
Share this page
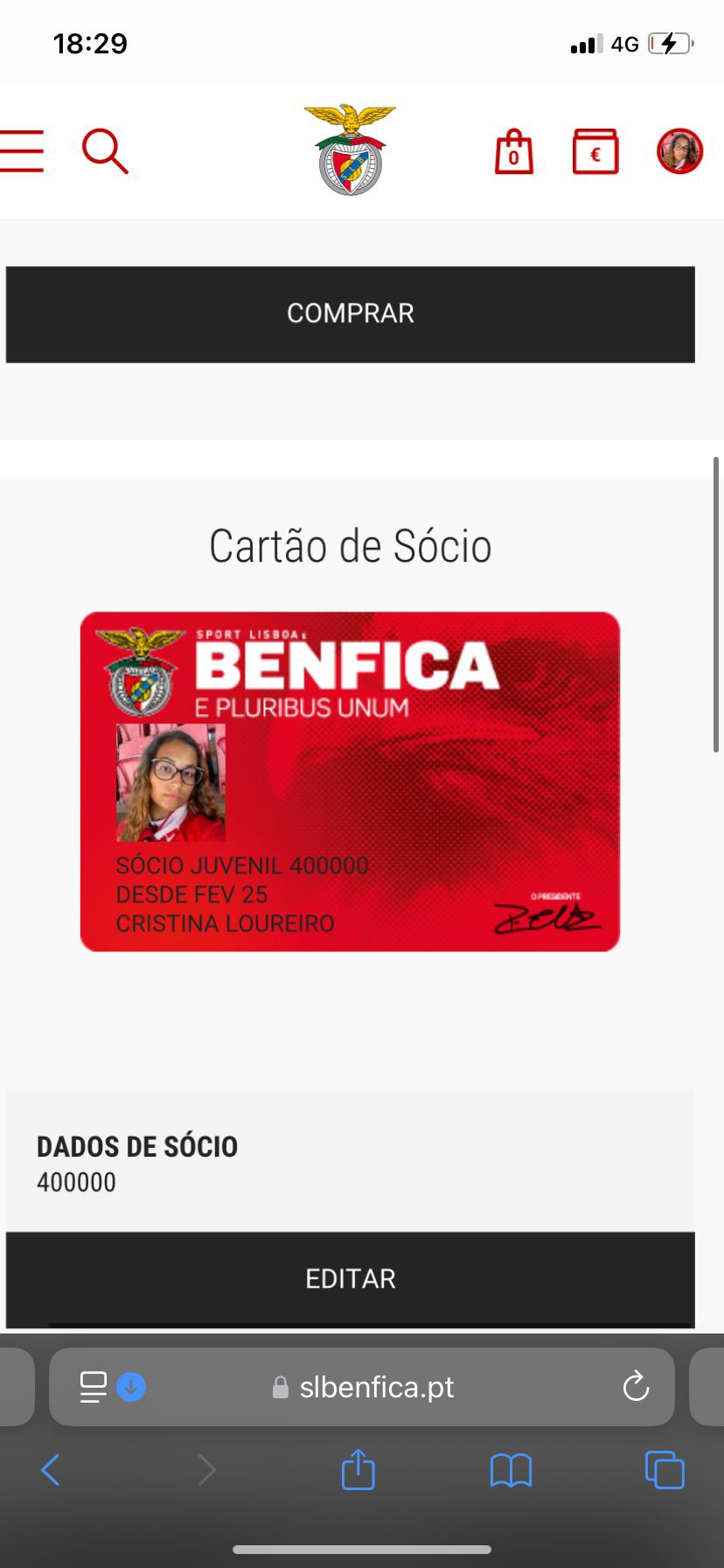pyautogui.click(x=358, y=1469)
